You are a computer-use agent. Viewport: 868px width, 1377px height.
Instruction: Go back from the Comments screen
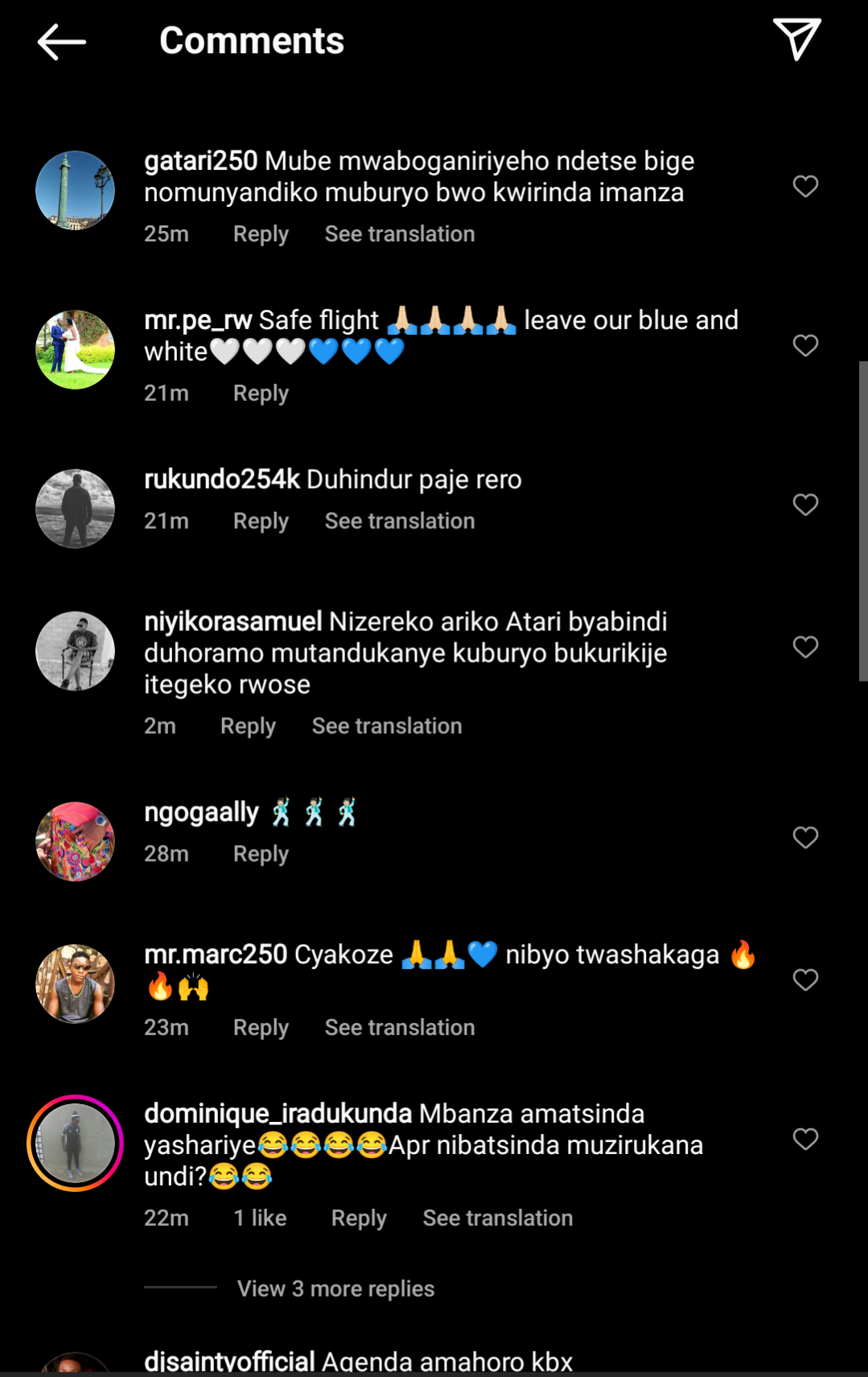point(62,42)
